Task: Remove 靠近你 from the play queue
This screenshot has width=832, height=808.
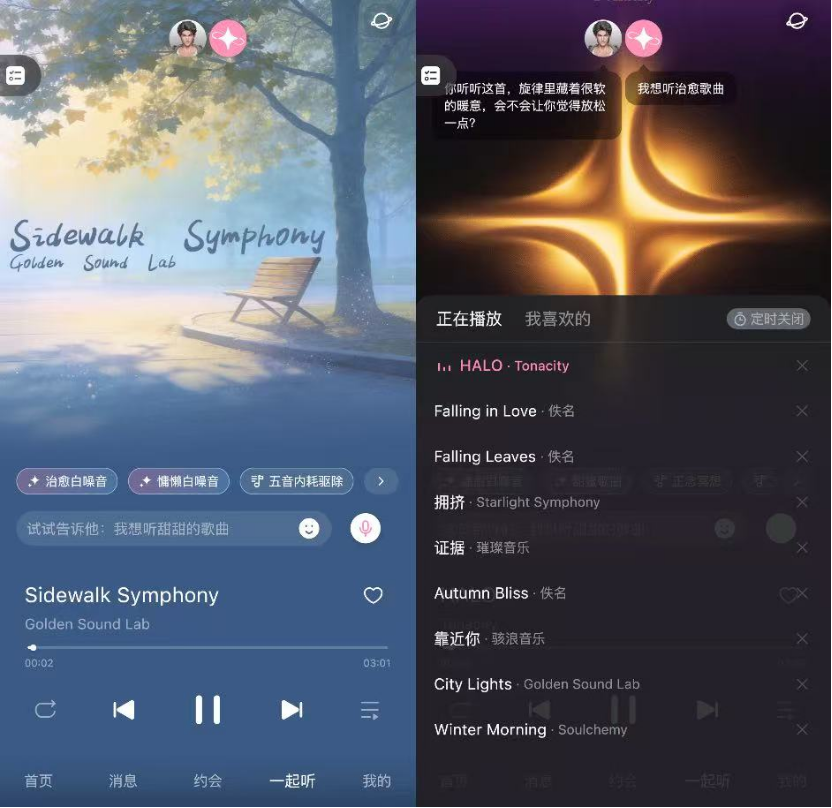Action: [802, 639]
